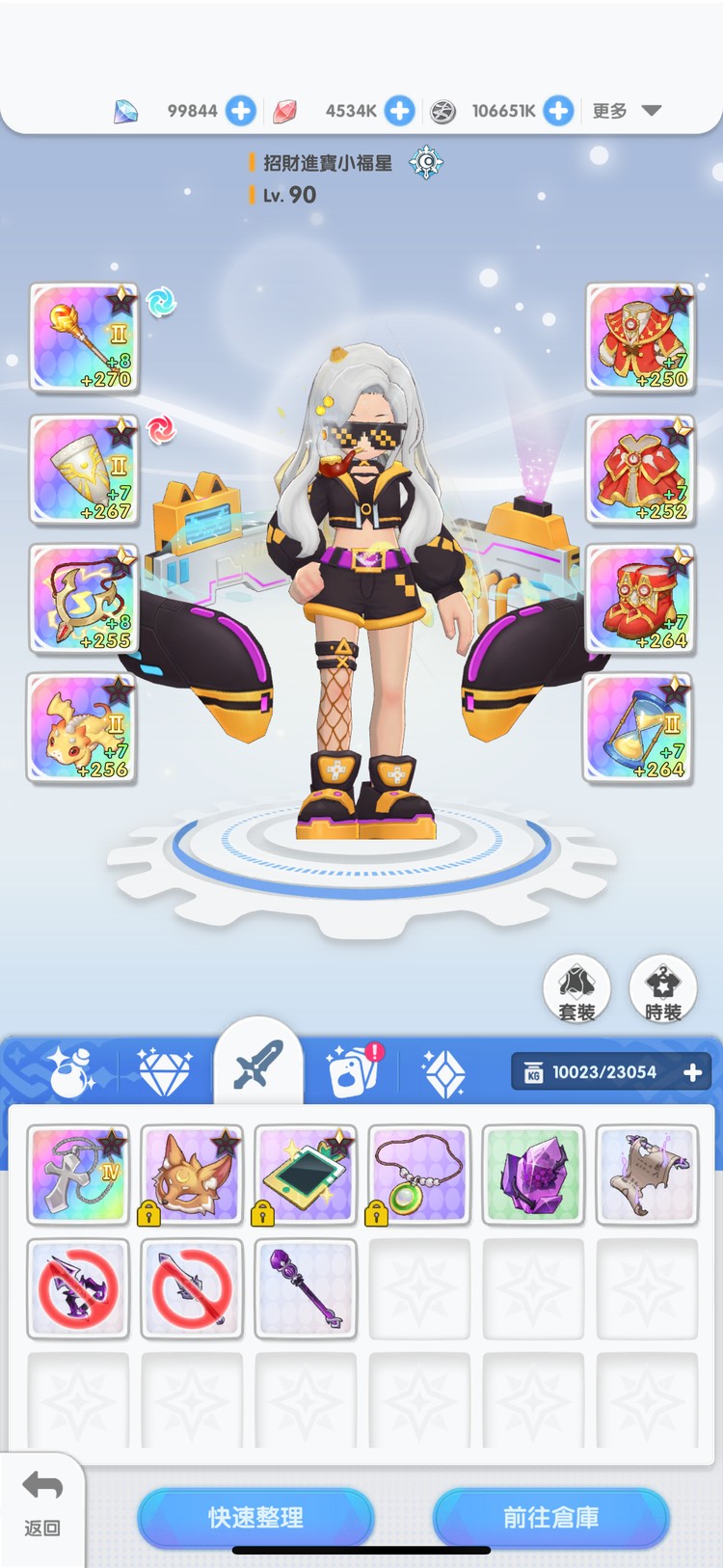Add more diamonds via plus button
The height and width of the screenshot is (1568, 723).
click(x=241, y=111)
